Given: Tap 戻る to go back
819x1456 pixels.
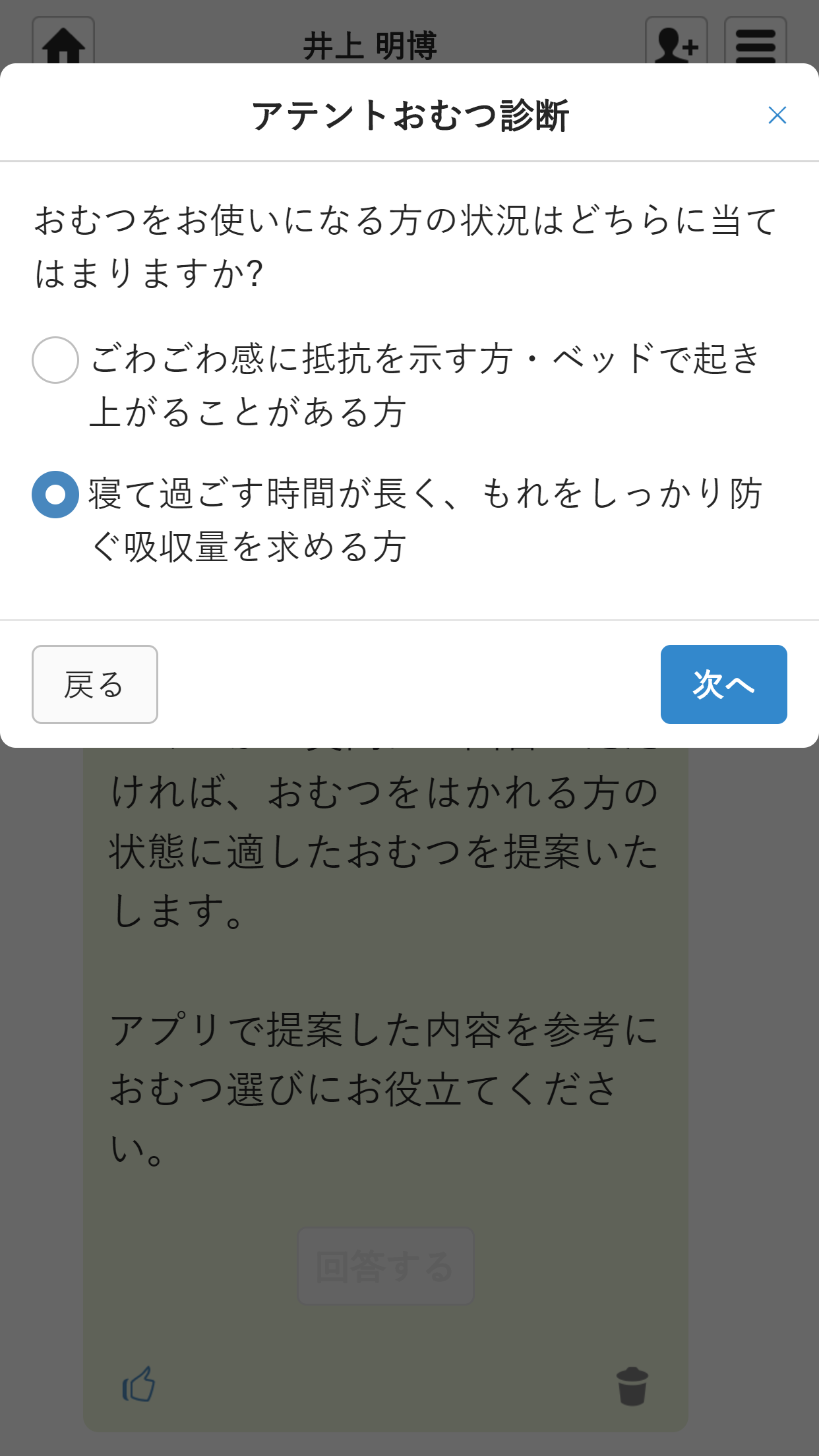Looking at the screenshot, I should click(95, 684).
